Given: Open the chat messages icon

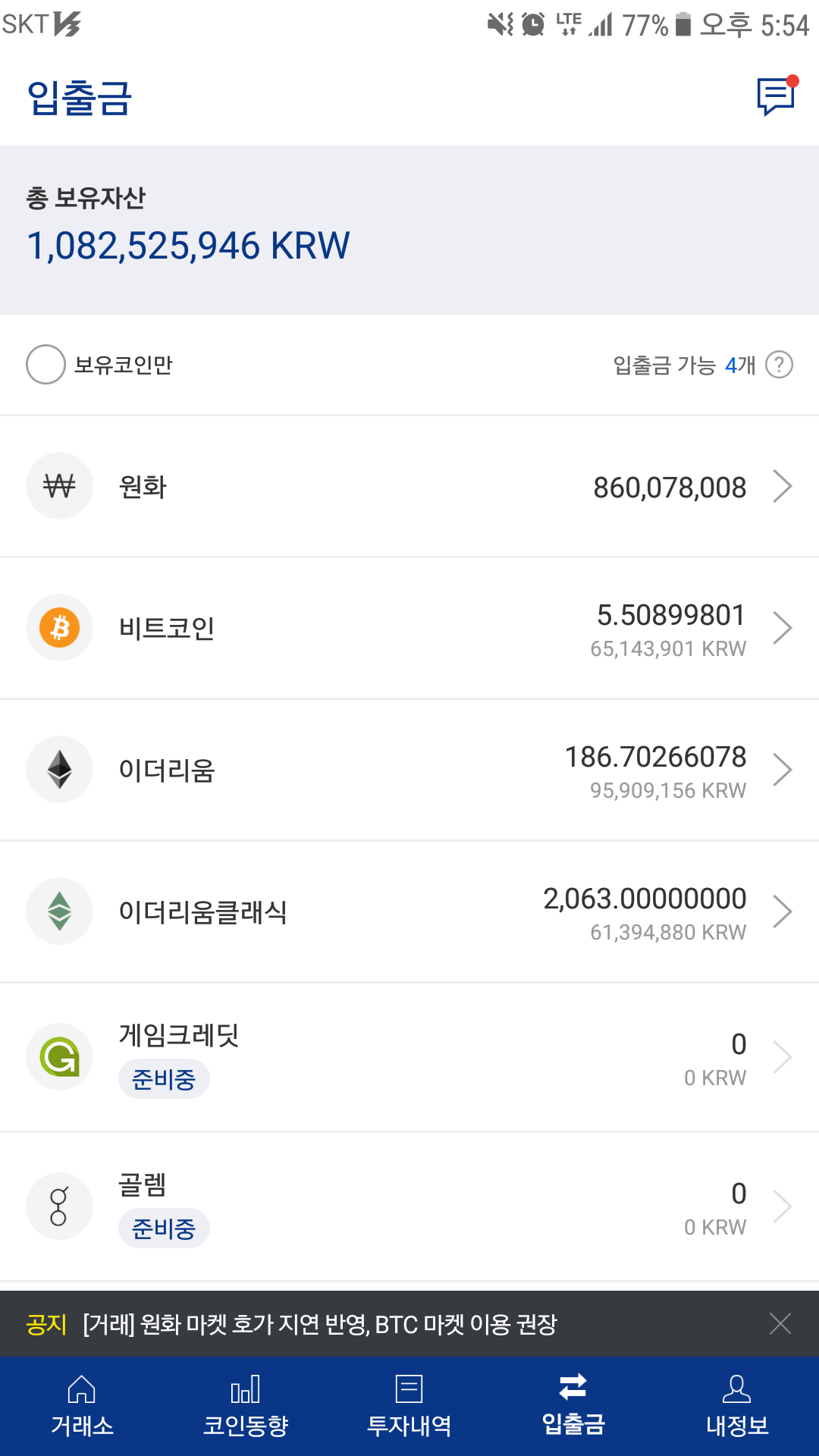Looking at the screenshot, I should pyautogui.click(x=775, y=97).
